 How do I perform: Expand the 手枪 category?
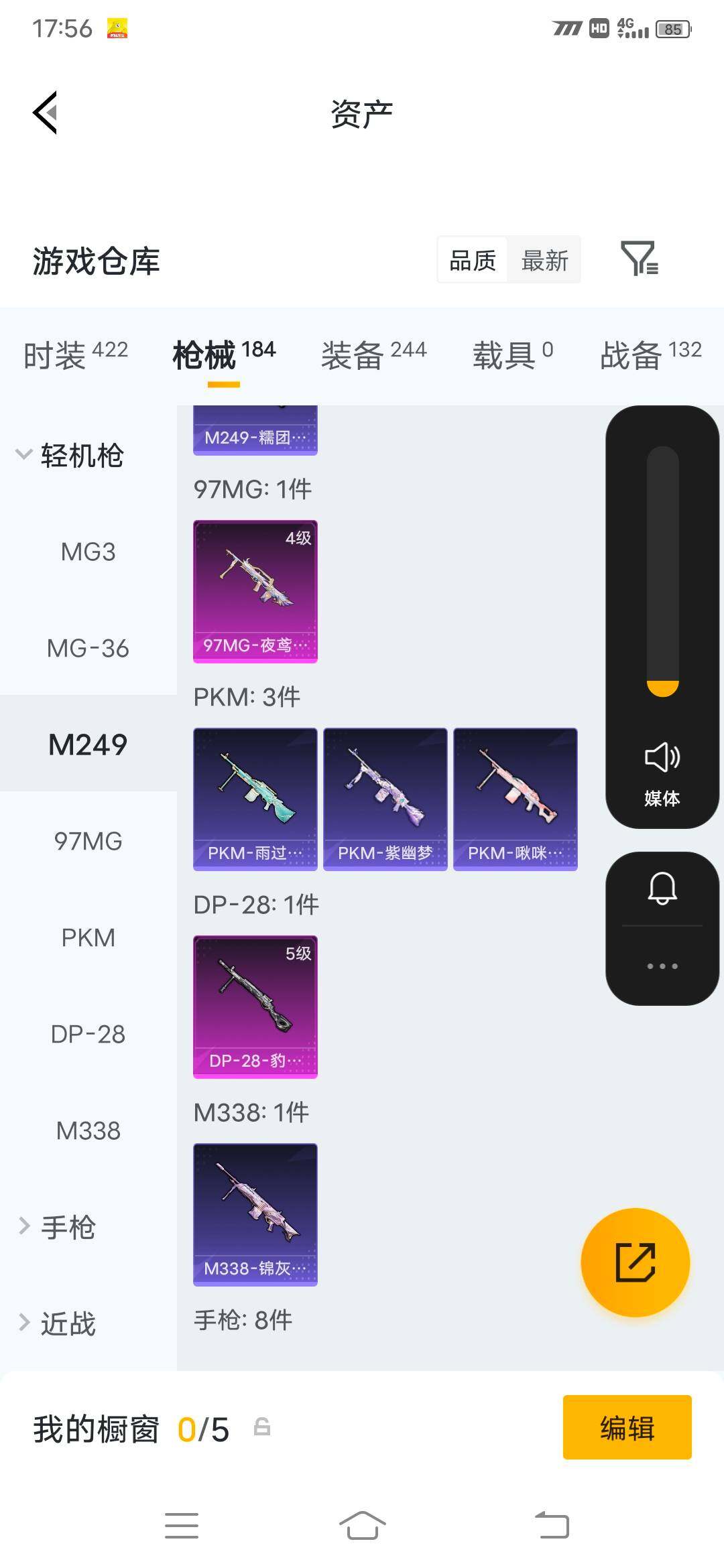58,1227
